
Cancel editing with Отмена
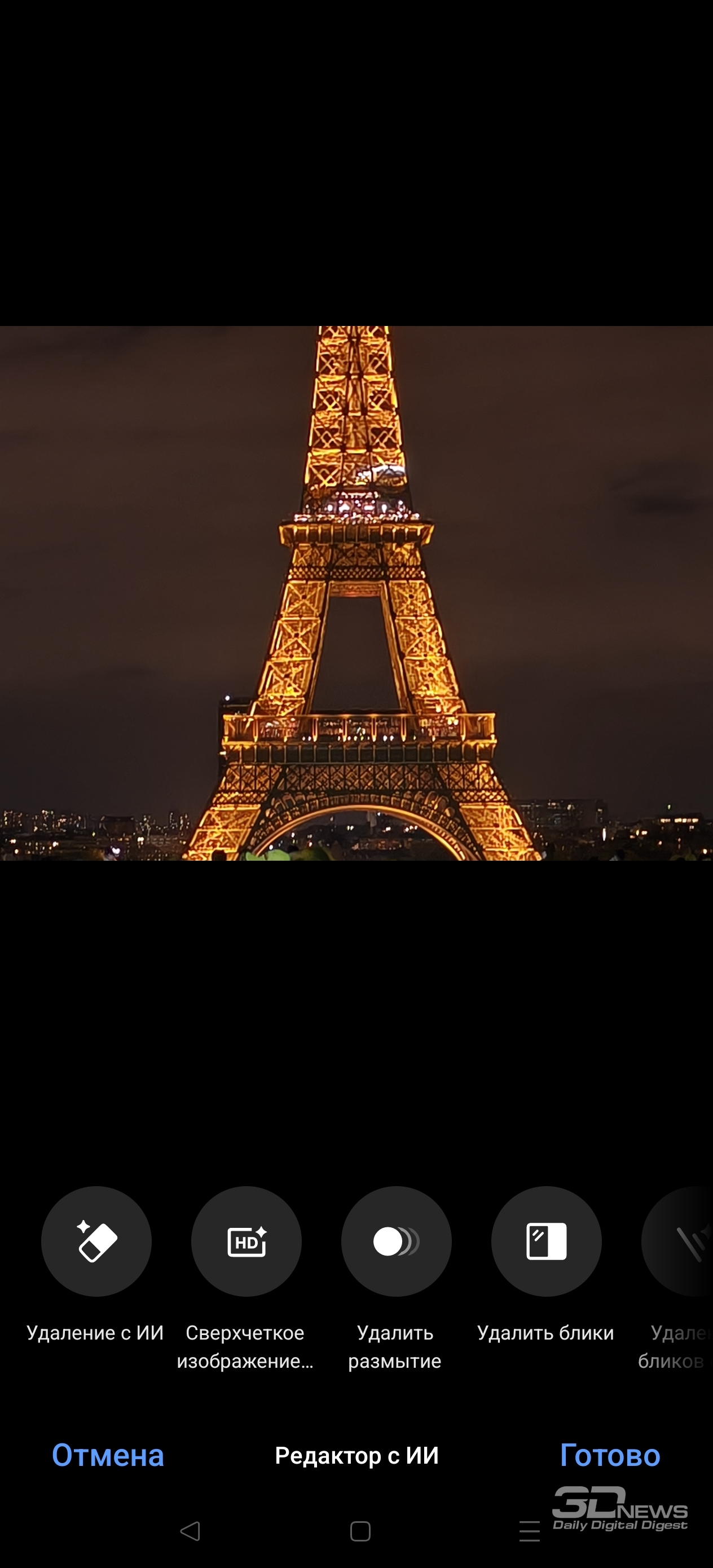click(108, 1456)
